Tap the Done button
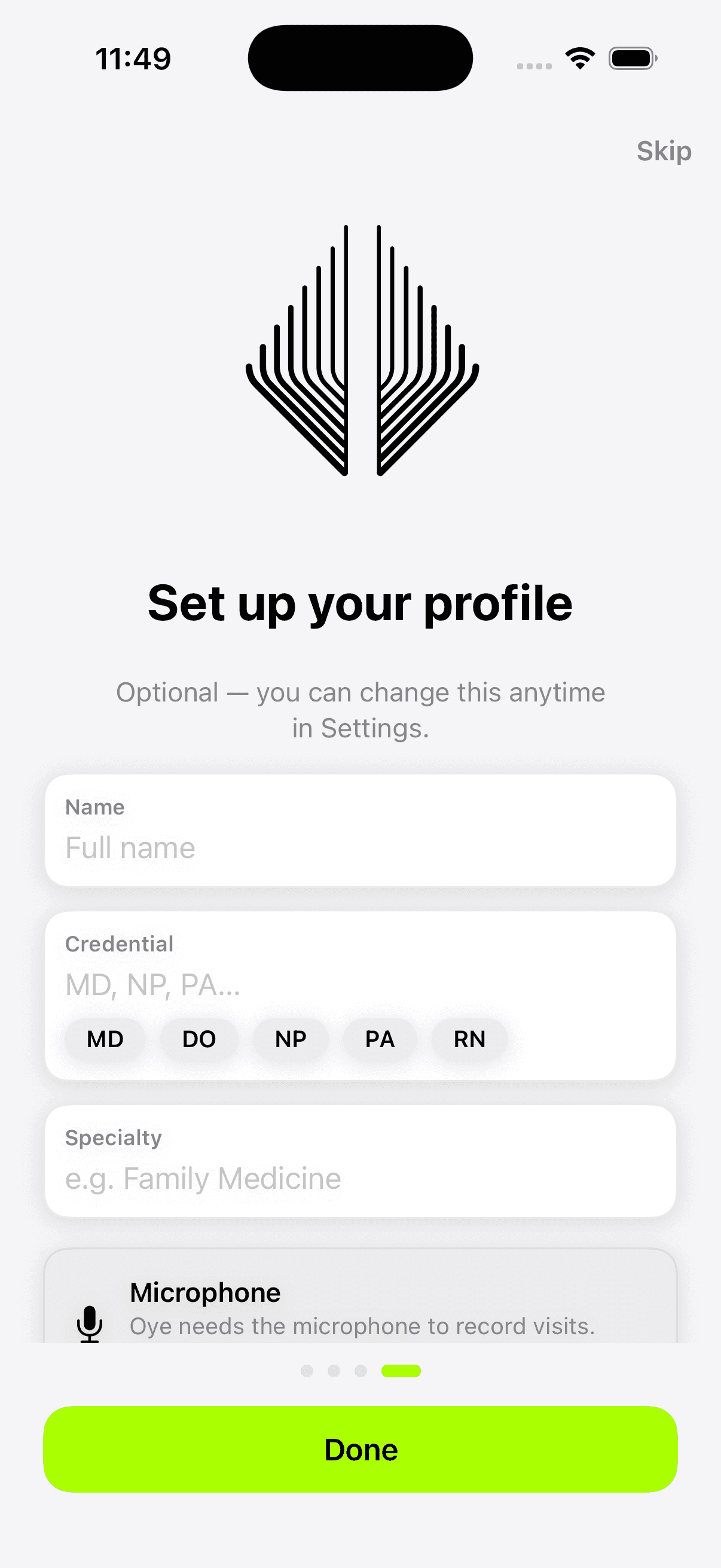 click(x=360, y=1450)
